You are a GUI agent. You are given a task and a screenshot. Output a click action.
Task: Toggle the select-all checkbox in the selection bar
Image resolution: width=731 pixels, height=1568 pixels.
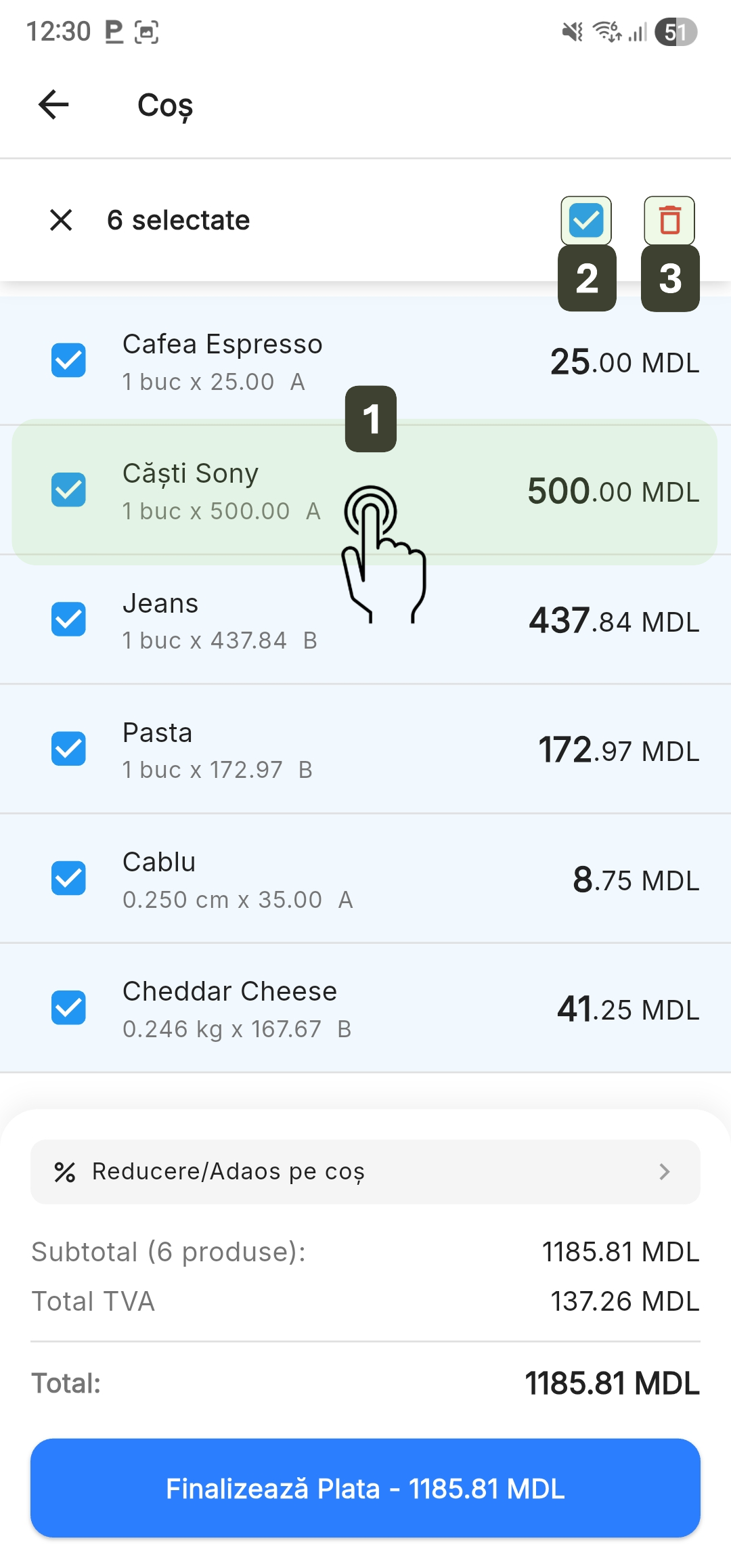pos(586,220)
